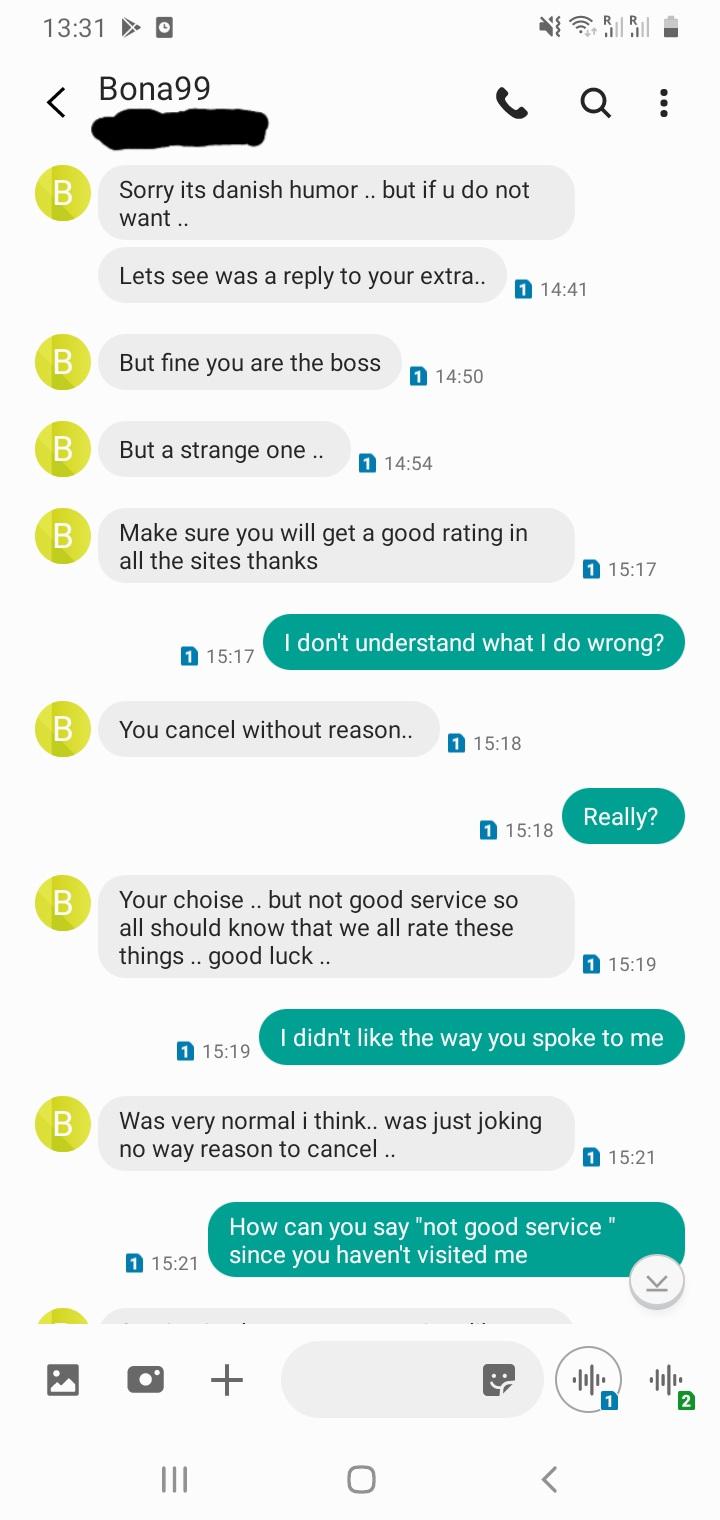Call Bona99 with the phone icon

point(511,102)
